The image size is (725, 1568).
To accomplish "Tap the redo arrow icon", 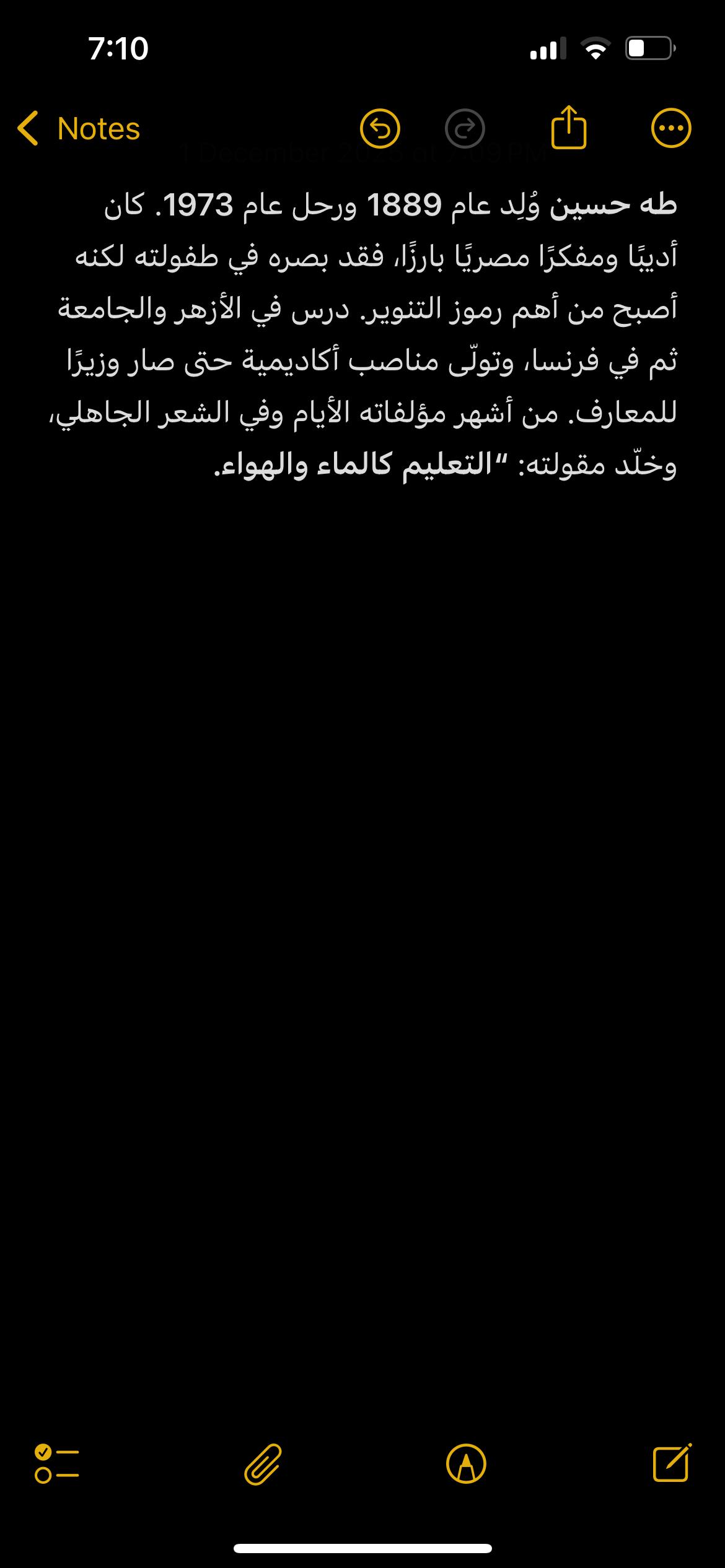I will [x=465, y=129].
